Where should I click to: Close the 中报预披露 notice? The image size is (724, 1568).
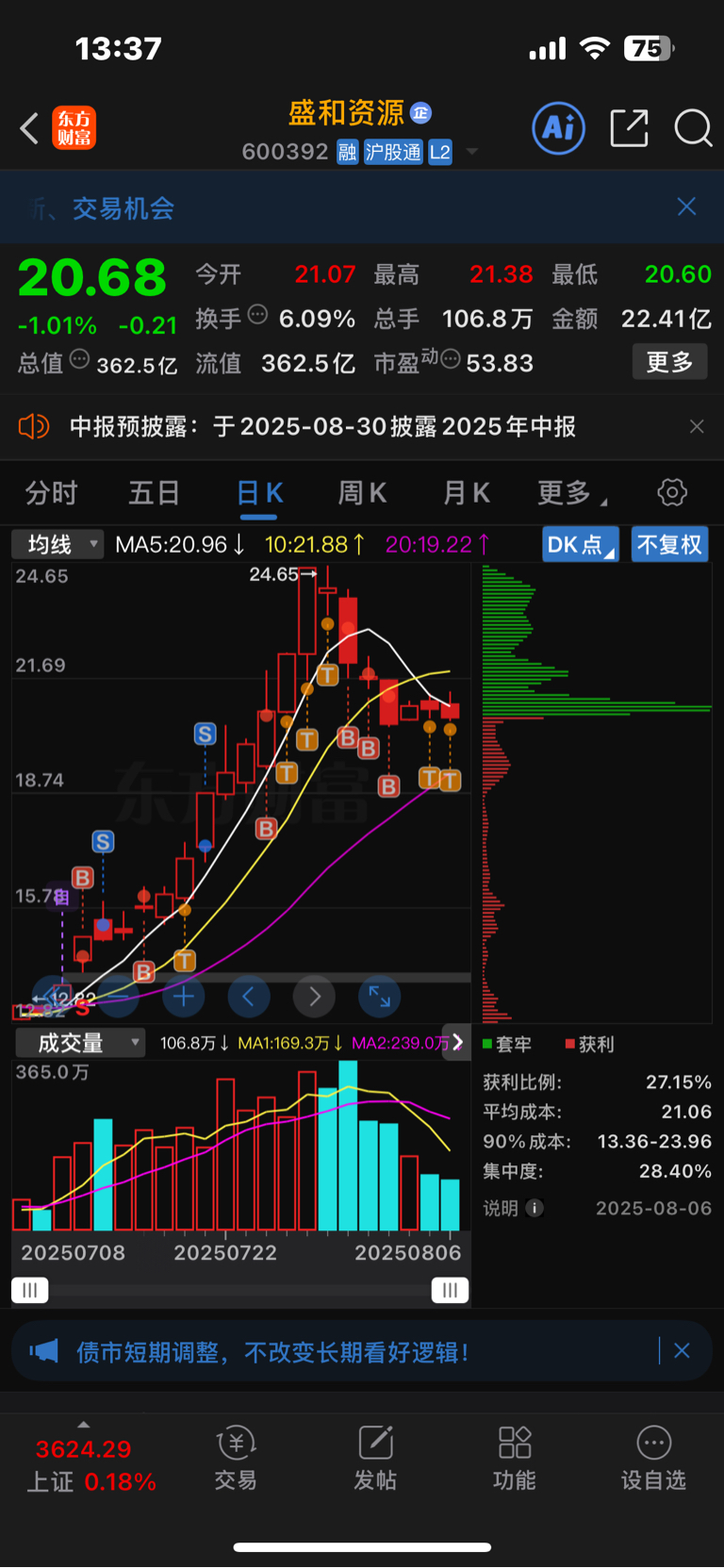697,426
